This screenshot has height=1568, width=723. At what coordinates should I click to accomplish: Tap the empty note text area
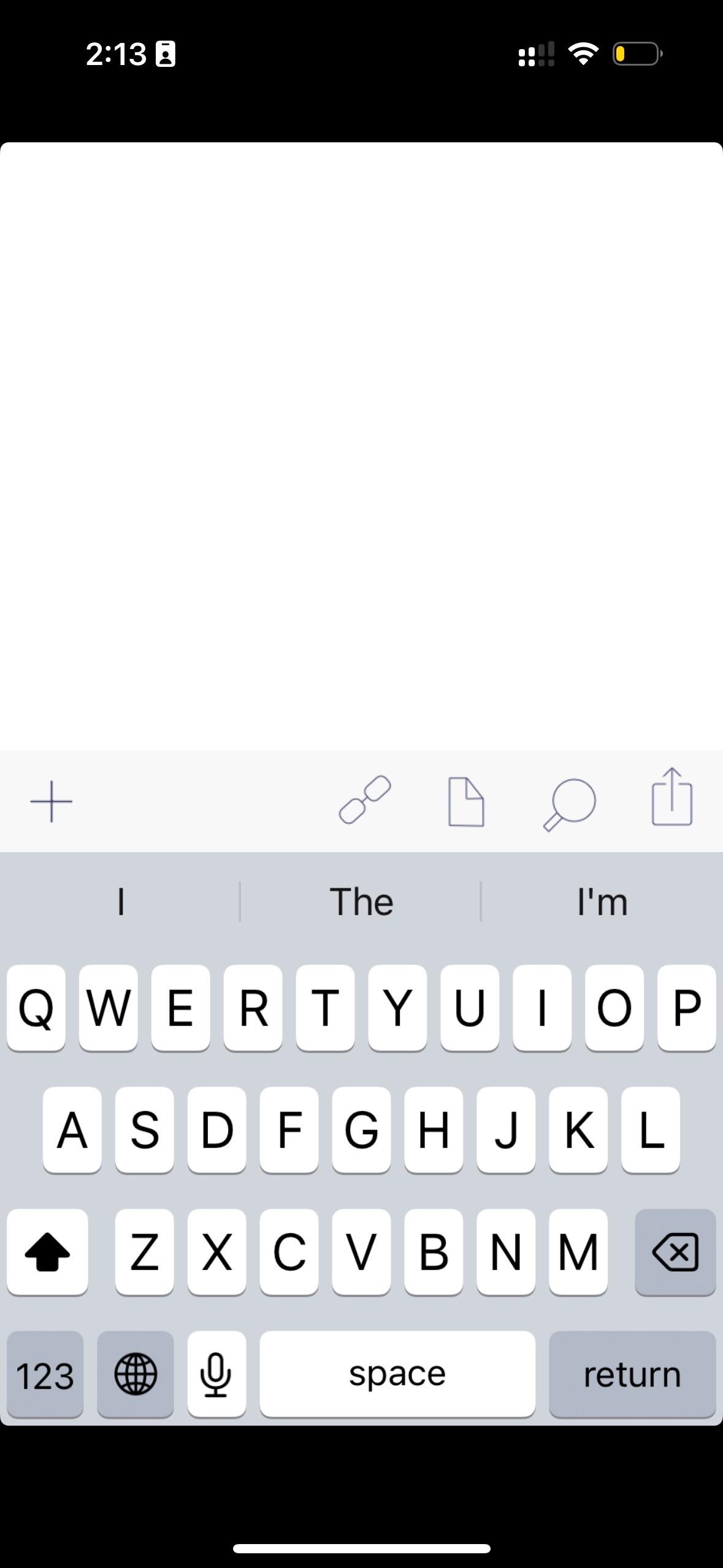[361, 446]
